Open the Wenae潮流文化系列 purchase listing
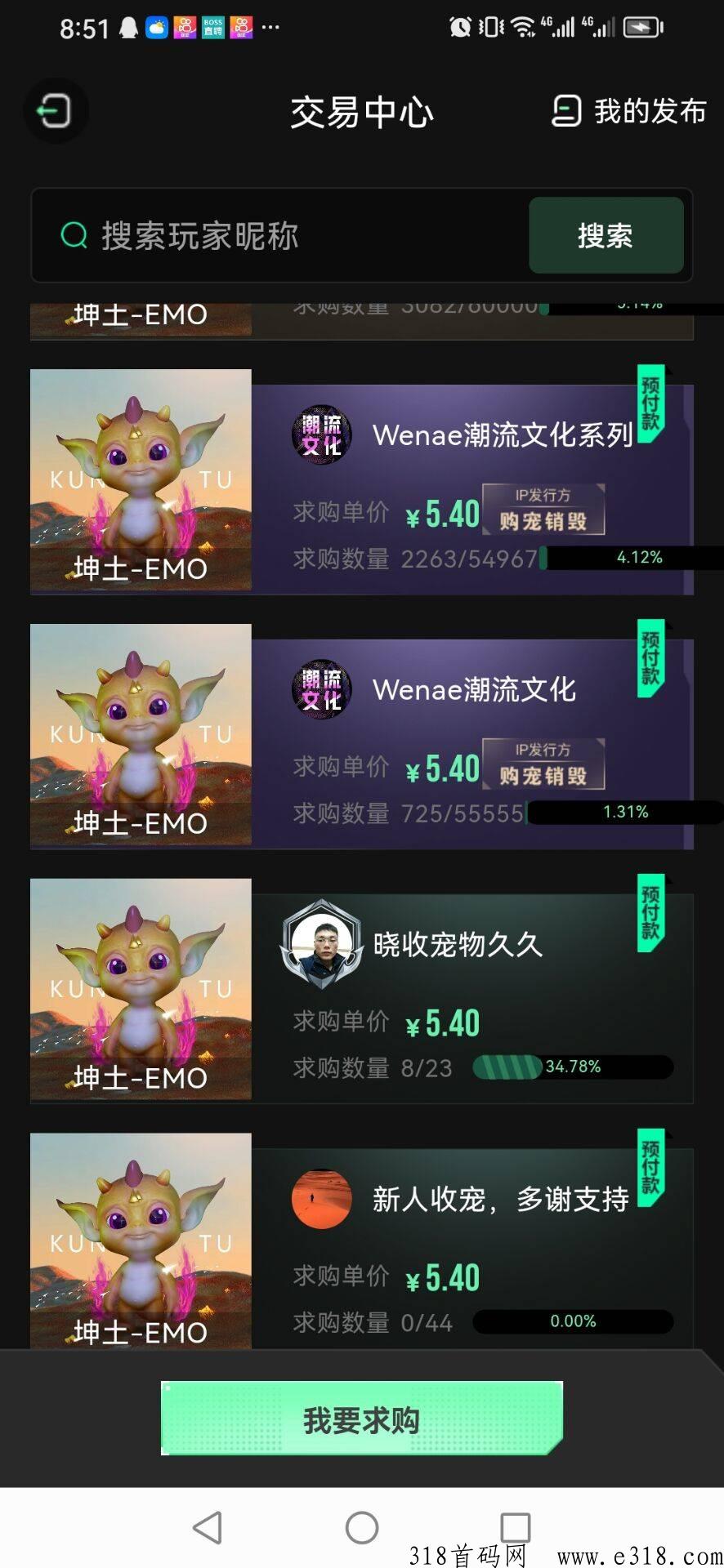Viewport: 724px width, 1568px height. point(362,480)
